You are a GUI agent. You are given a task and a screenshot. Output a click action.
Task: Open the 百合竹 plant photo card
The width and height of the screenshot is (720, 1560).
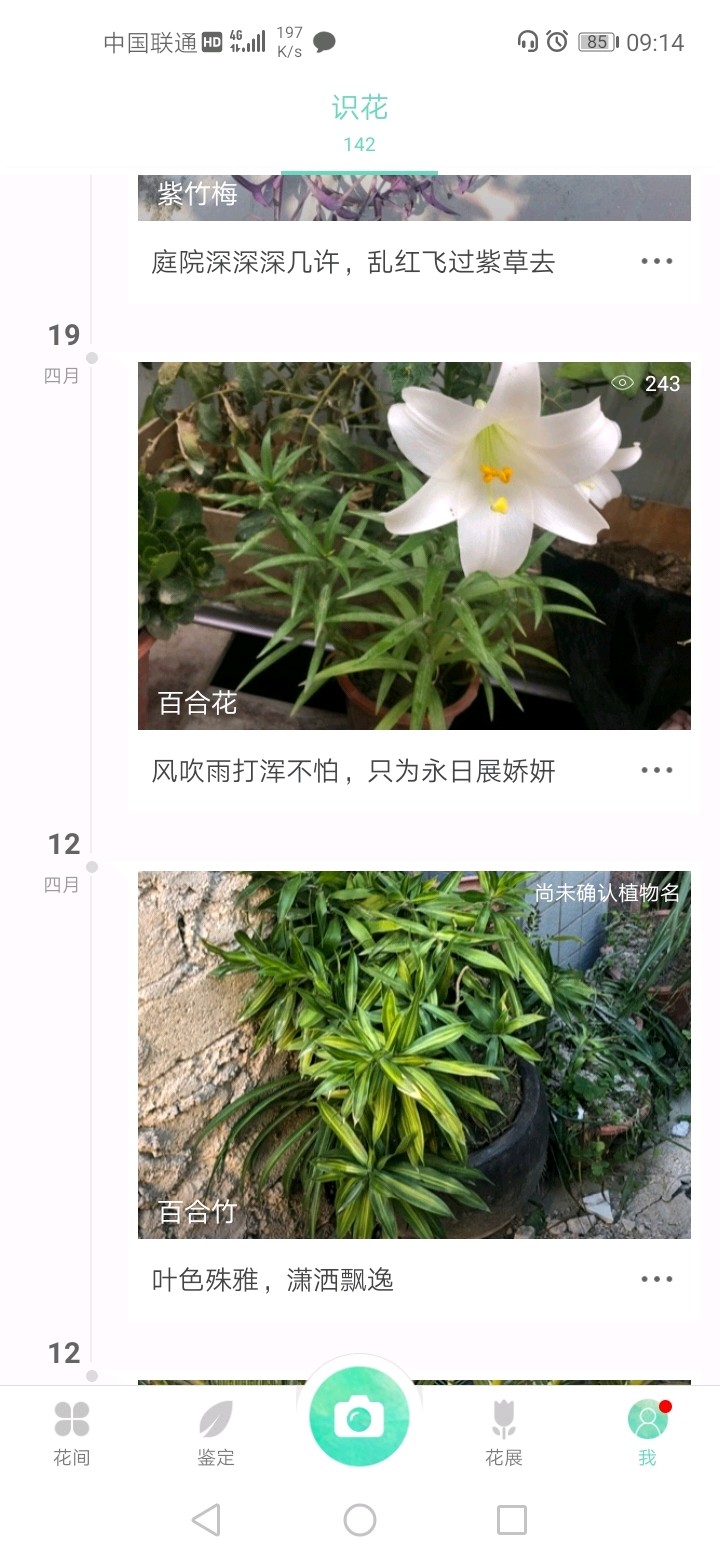coord(414,1054)
